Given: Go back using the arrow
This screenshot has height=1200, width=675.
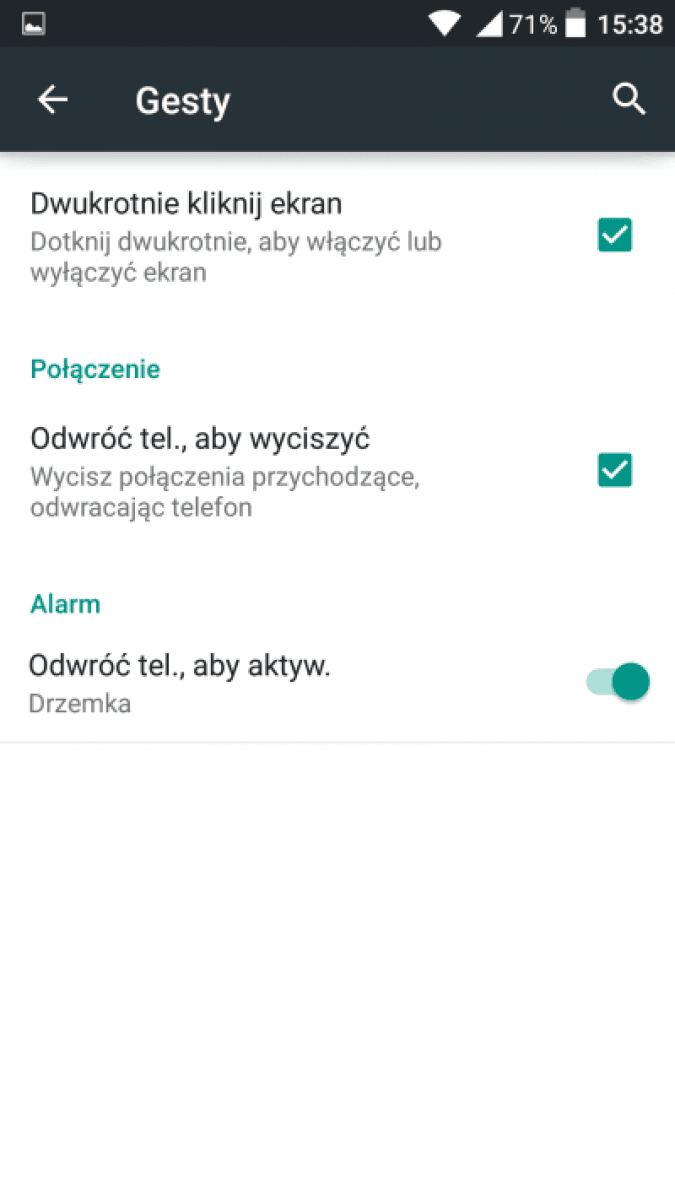Looking at the screenshot, I should pyautogui.click(x=52, y=100).
